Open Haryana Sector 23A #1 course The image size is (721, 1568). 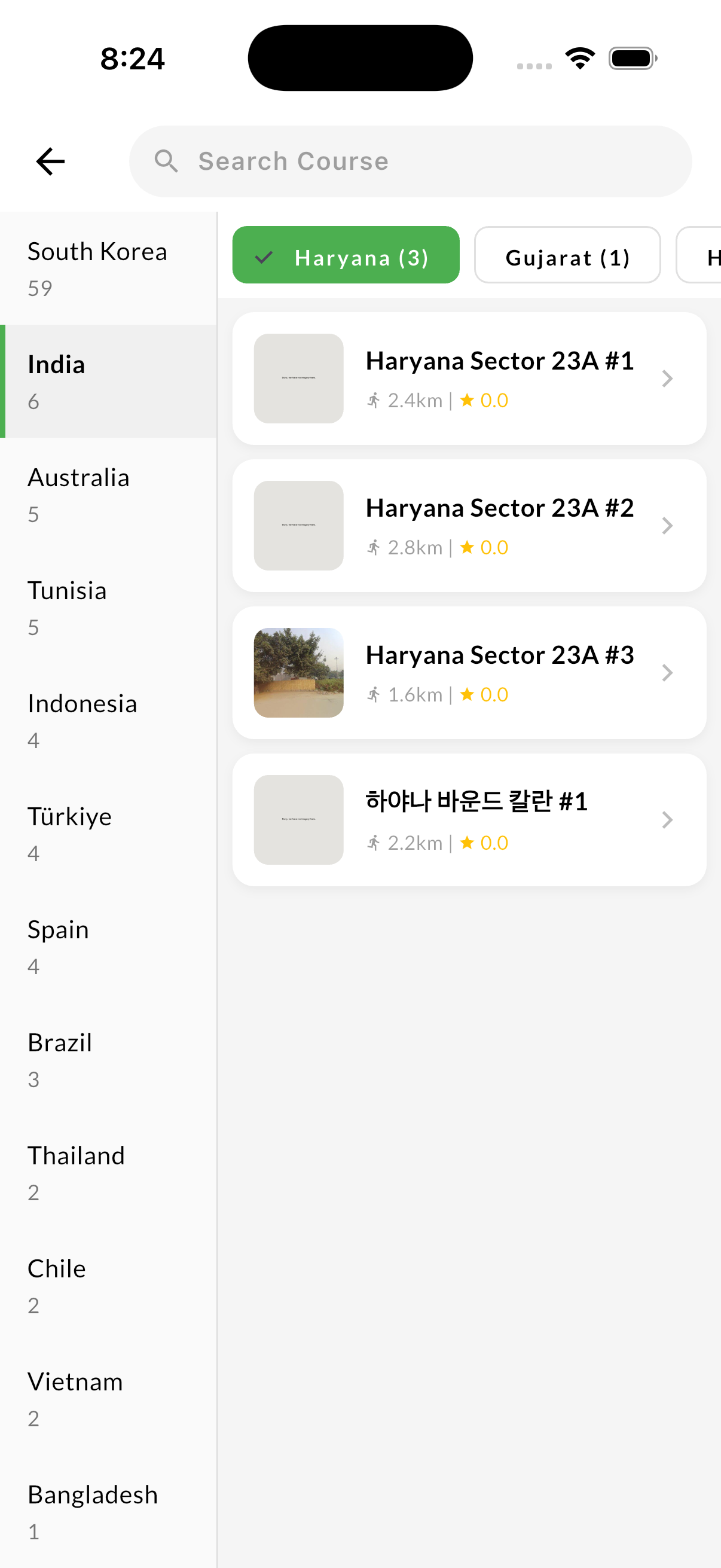tap(469, 379)
